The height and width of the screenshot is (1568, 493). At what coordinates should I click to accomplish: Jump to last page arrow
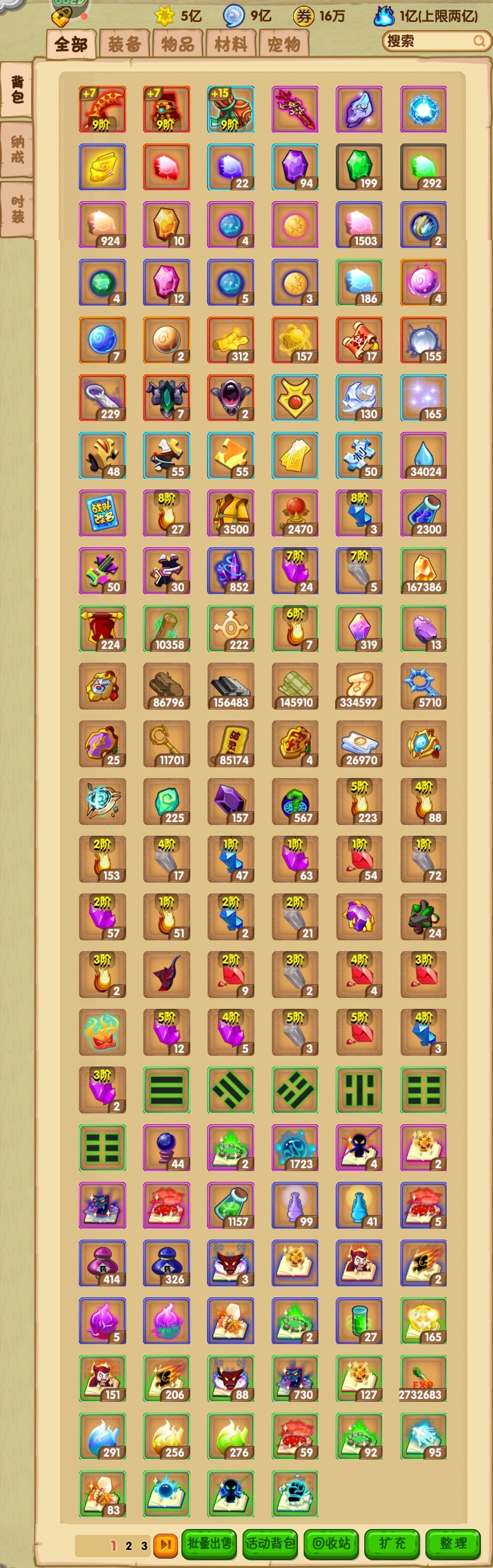pos(165,1544)
